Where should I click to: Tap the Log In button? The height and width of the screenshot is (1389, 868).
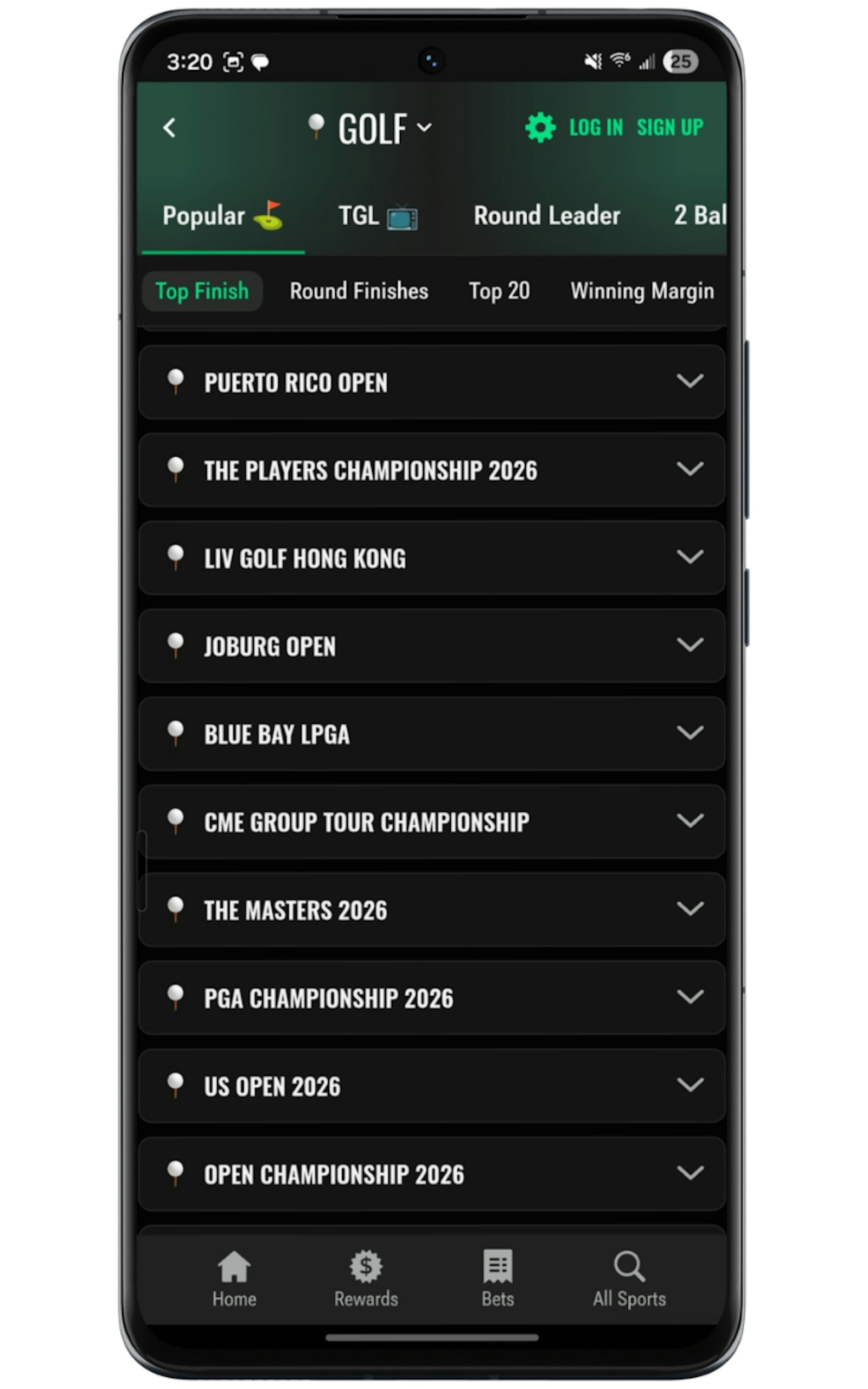[x=595, y=128]
